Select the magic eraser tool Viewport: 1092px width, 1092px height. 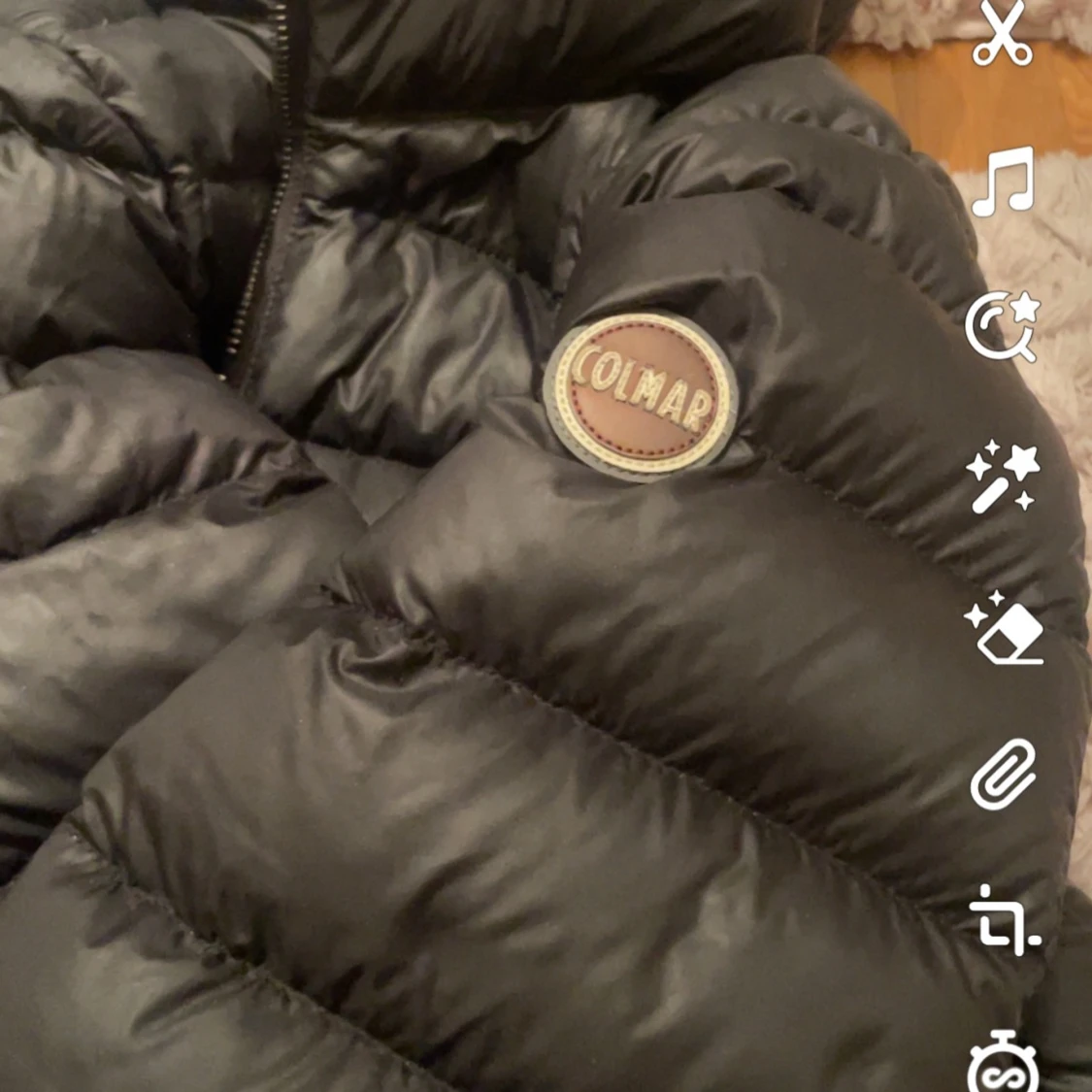click(1003, 628)
